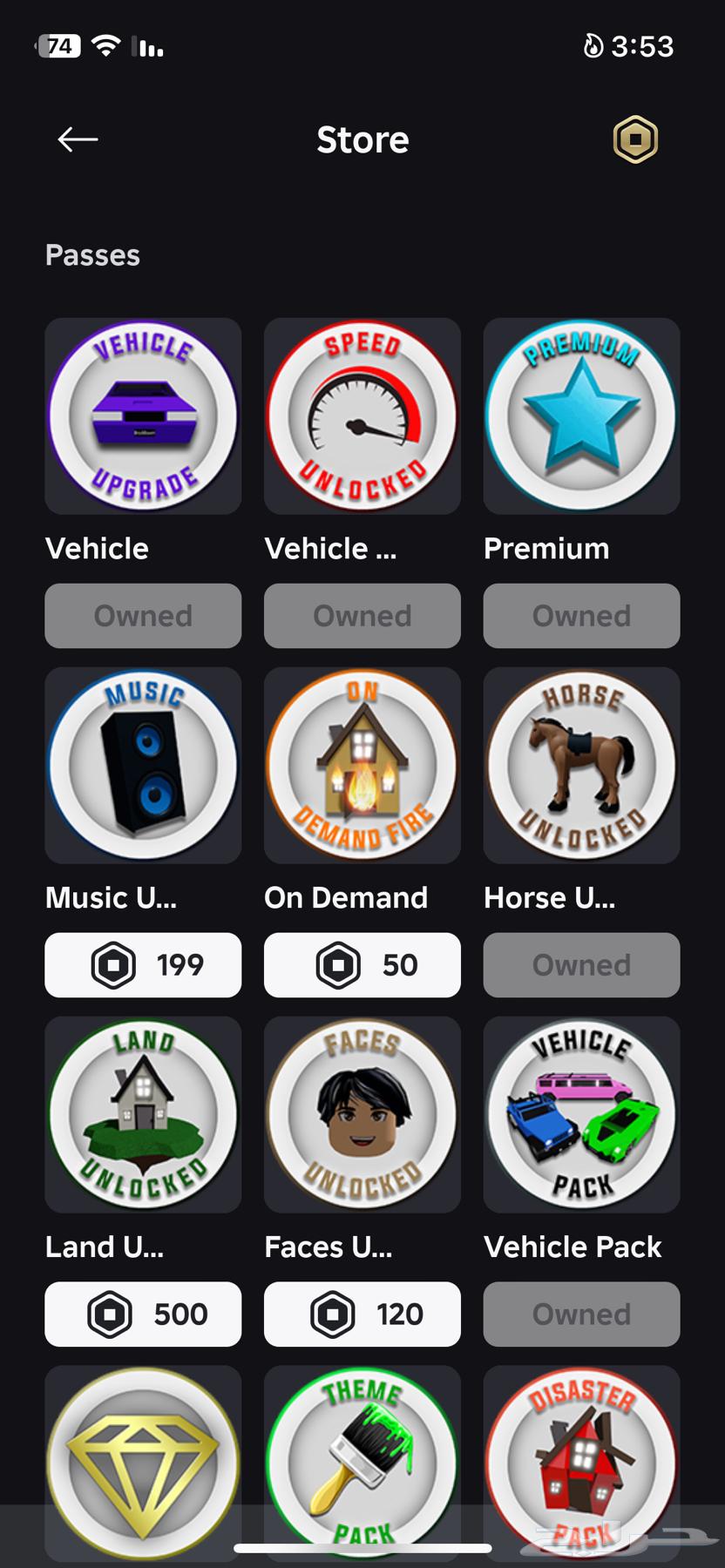
Task: Open the Premium star pass tile
Action: coord(581,416)
